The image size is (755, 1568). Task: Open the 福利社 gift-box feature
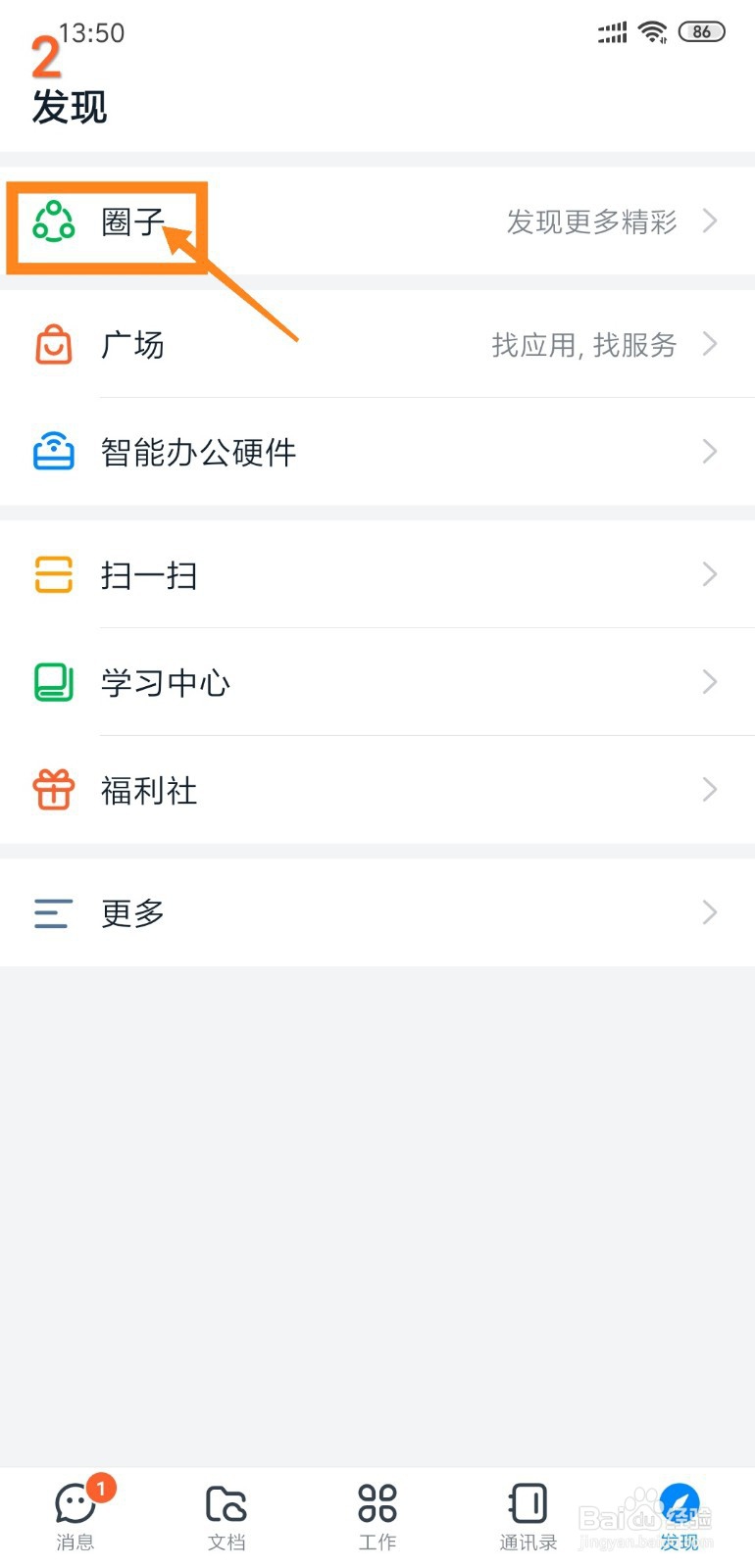click(148, 790)
